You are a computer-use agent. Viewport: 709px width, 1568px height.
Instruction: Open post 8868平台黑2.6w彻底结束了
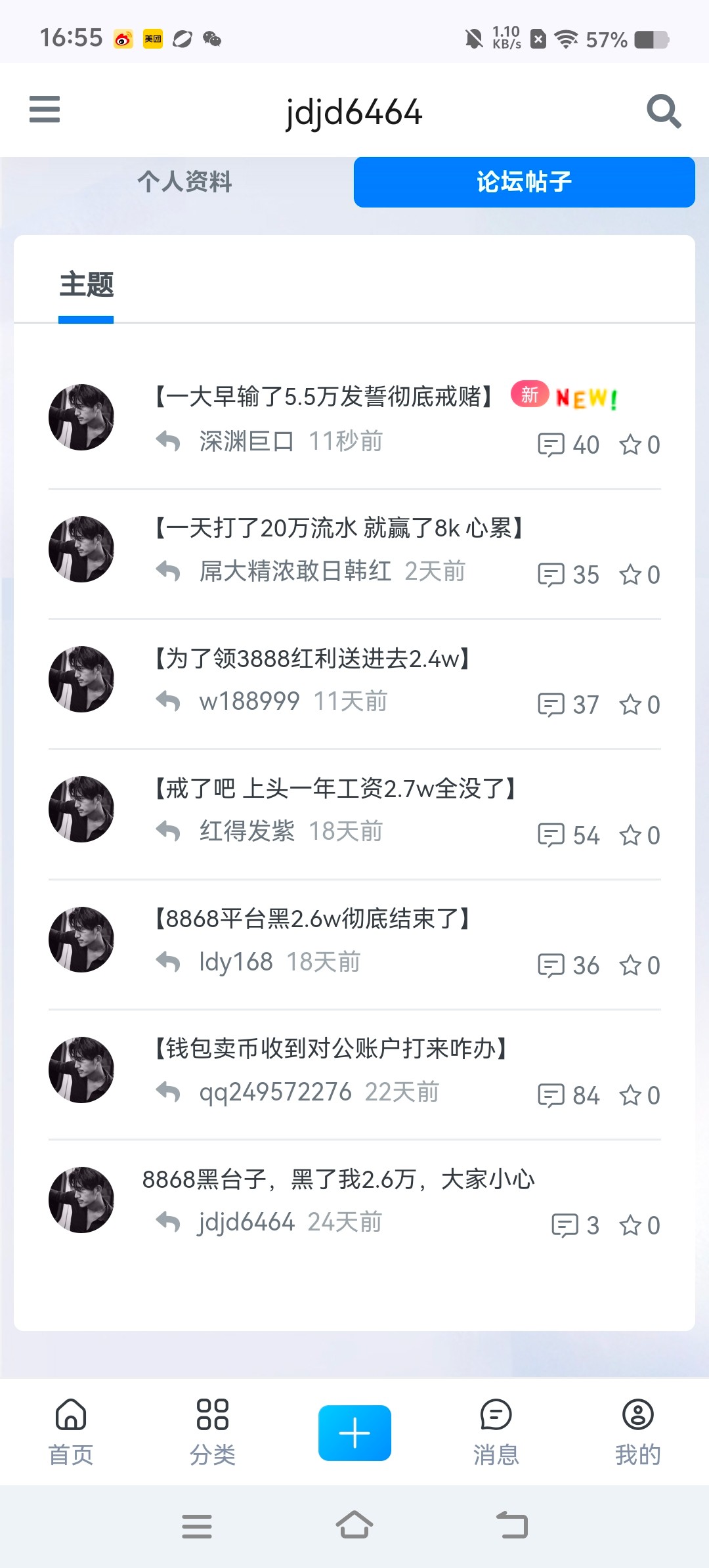312,919
